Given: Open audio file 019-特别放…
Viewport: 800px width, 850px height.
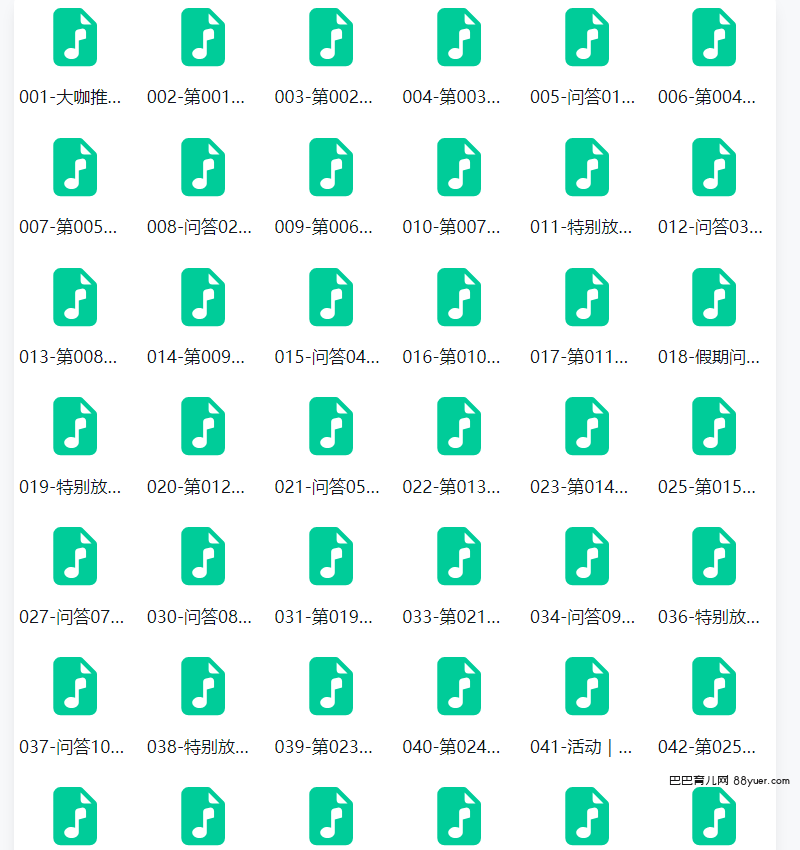Looking at the screenshot, I should coord(75,426).
